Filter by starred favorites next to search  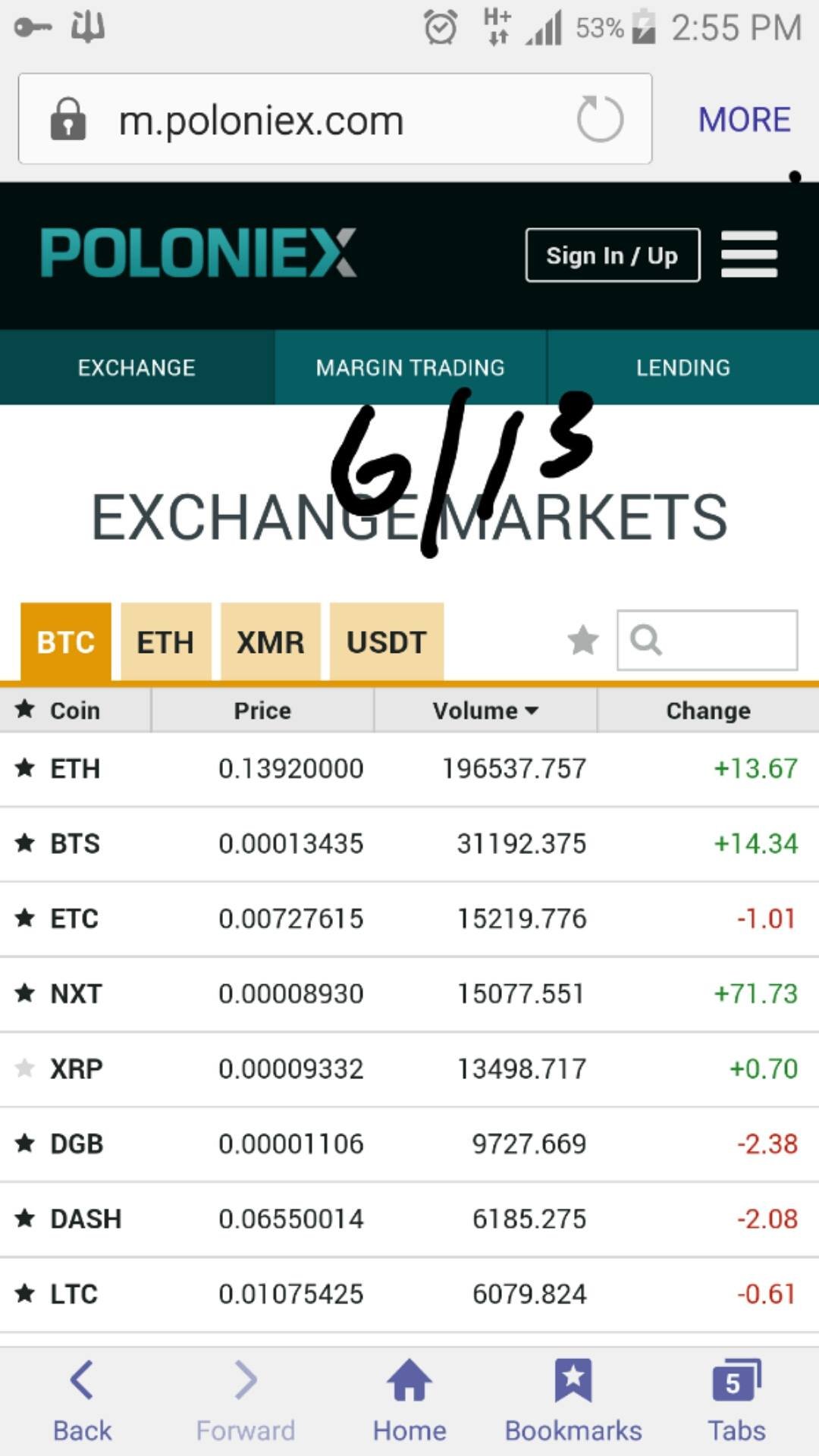click(583, 641)
